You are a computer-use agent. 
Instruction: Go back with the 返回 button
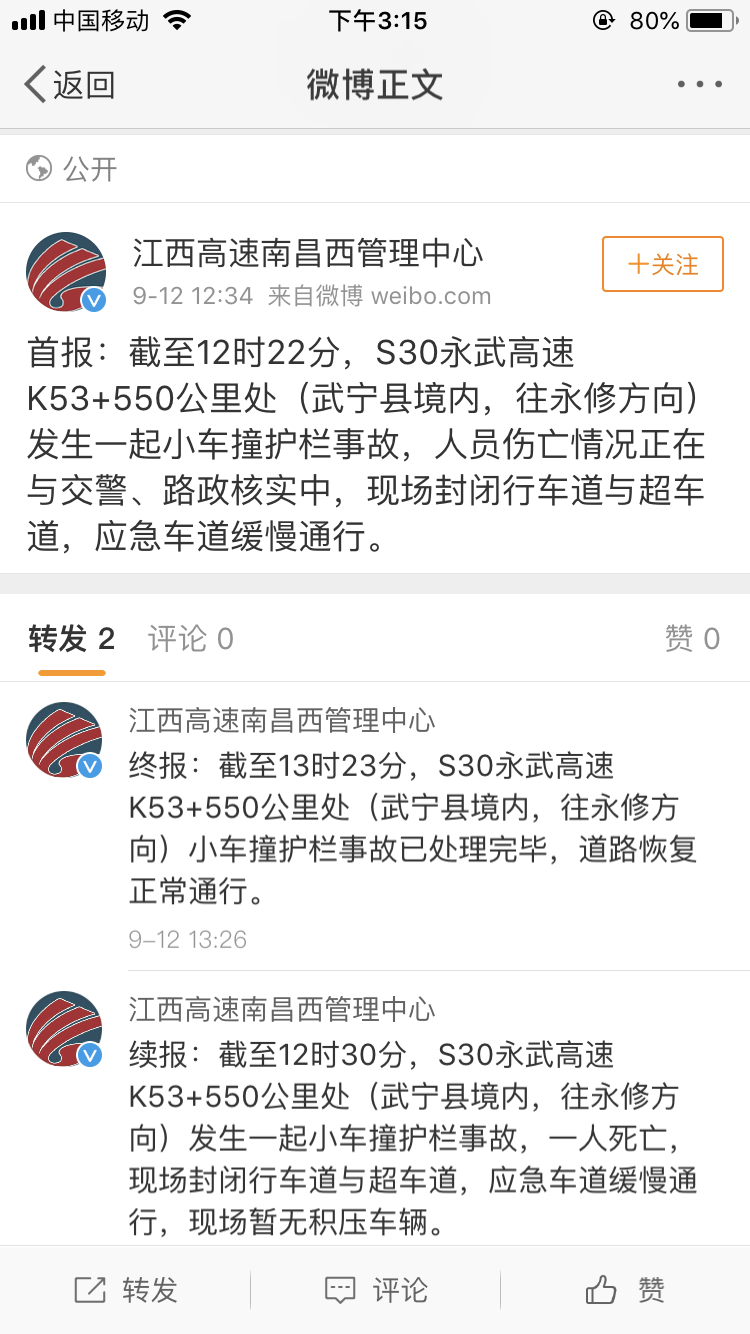(x=69, y=85)
